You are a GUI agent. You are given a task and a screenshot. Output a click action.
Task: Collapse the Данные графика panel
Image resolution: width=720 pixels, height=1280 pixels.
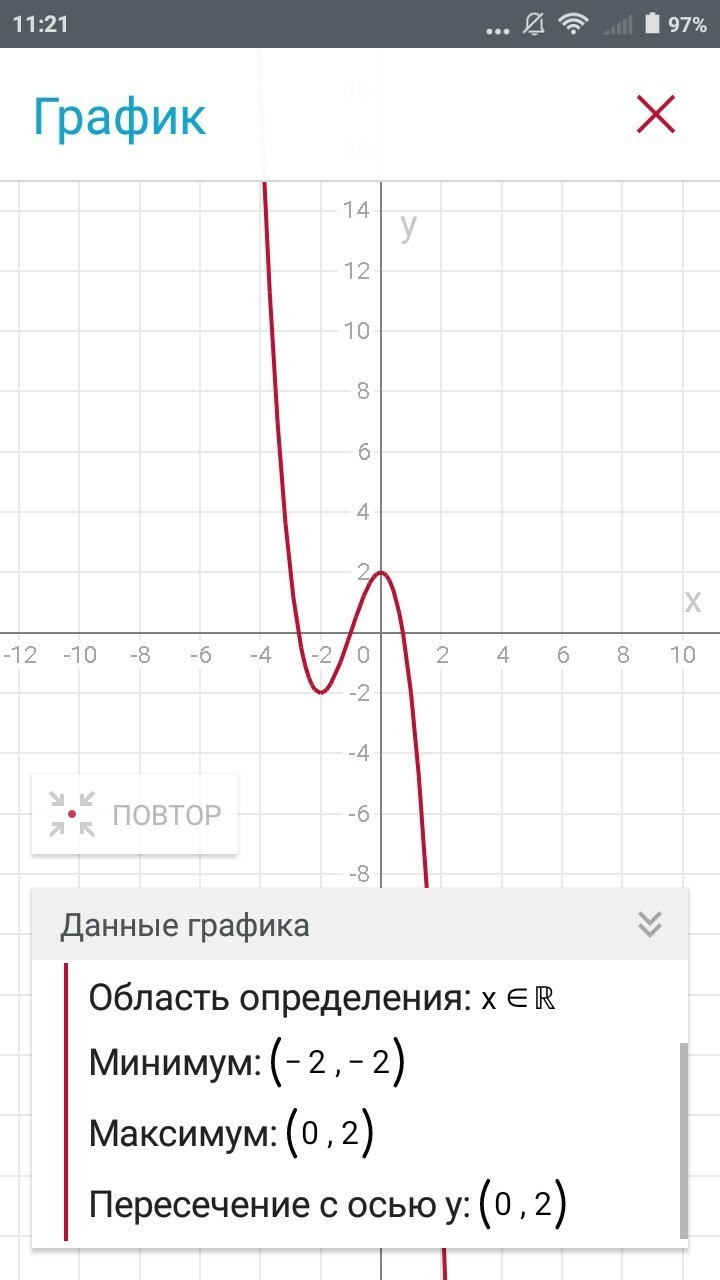(x=650, y=925)
